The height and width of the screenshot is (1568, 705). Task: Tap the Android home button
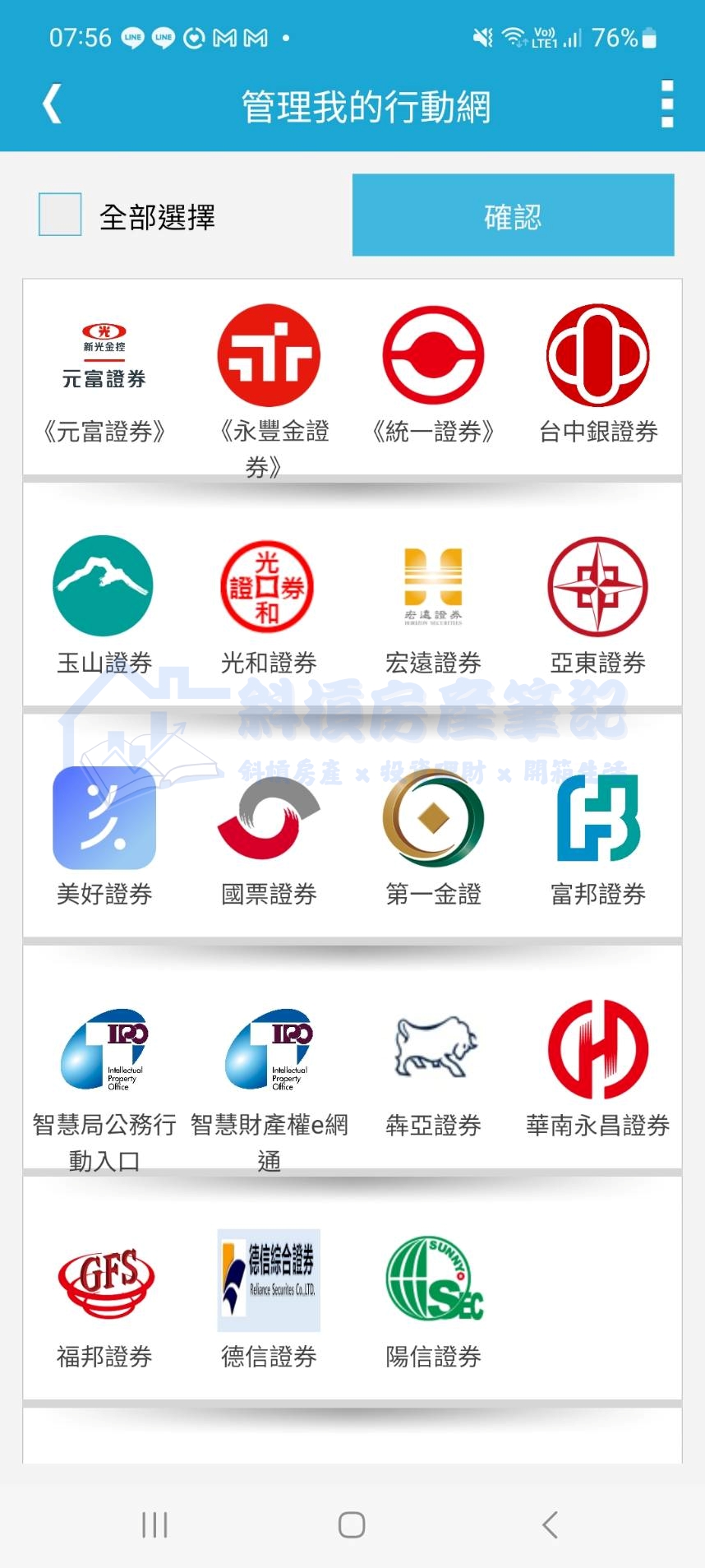click(x=350, y=1524)
